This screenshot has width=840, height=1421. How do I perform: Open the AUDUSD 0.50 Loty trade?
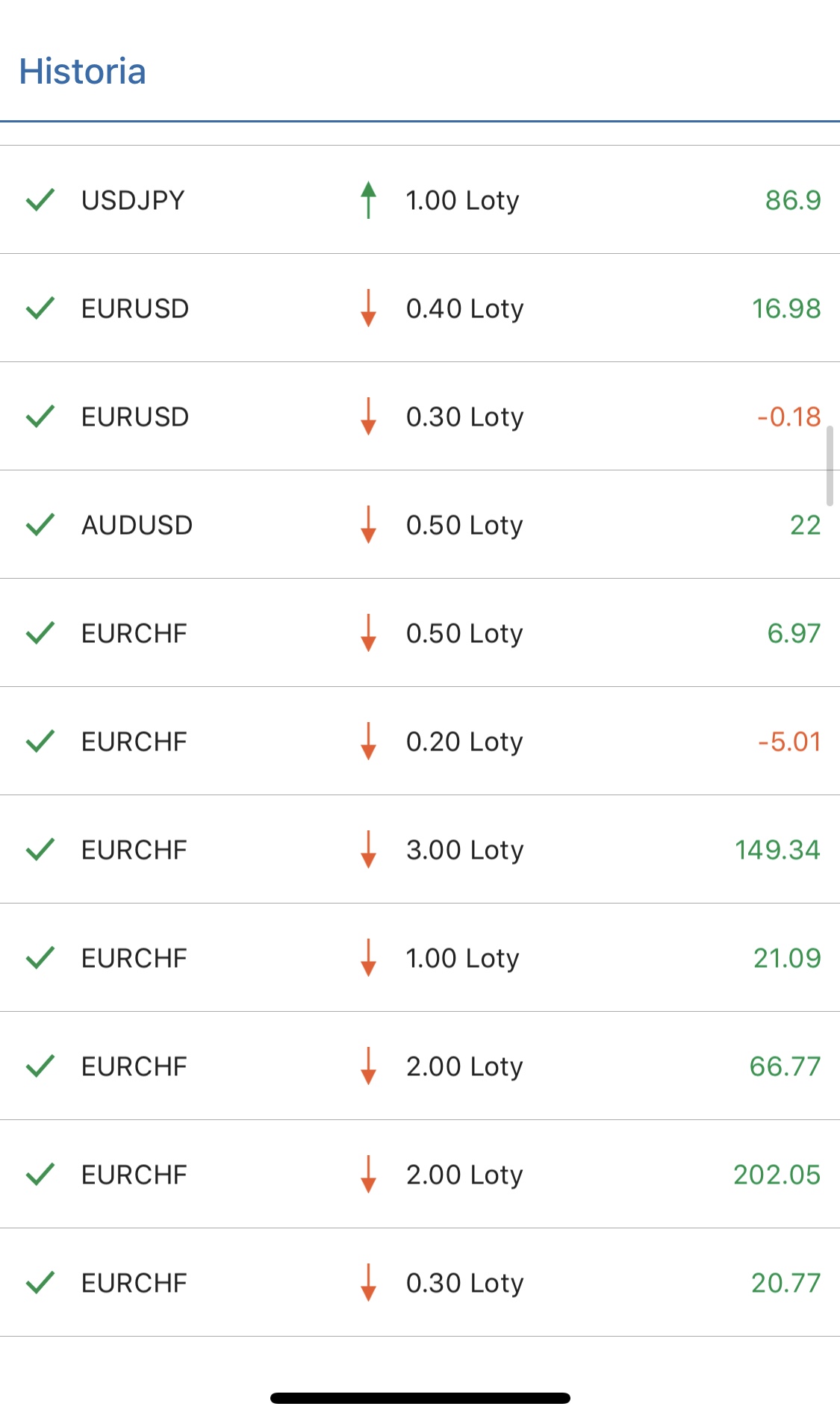click(x=420, y=524)
